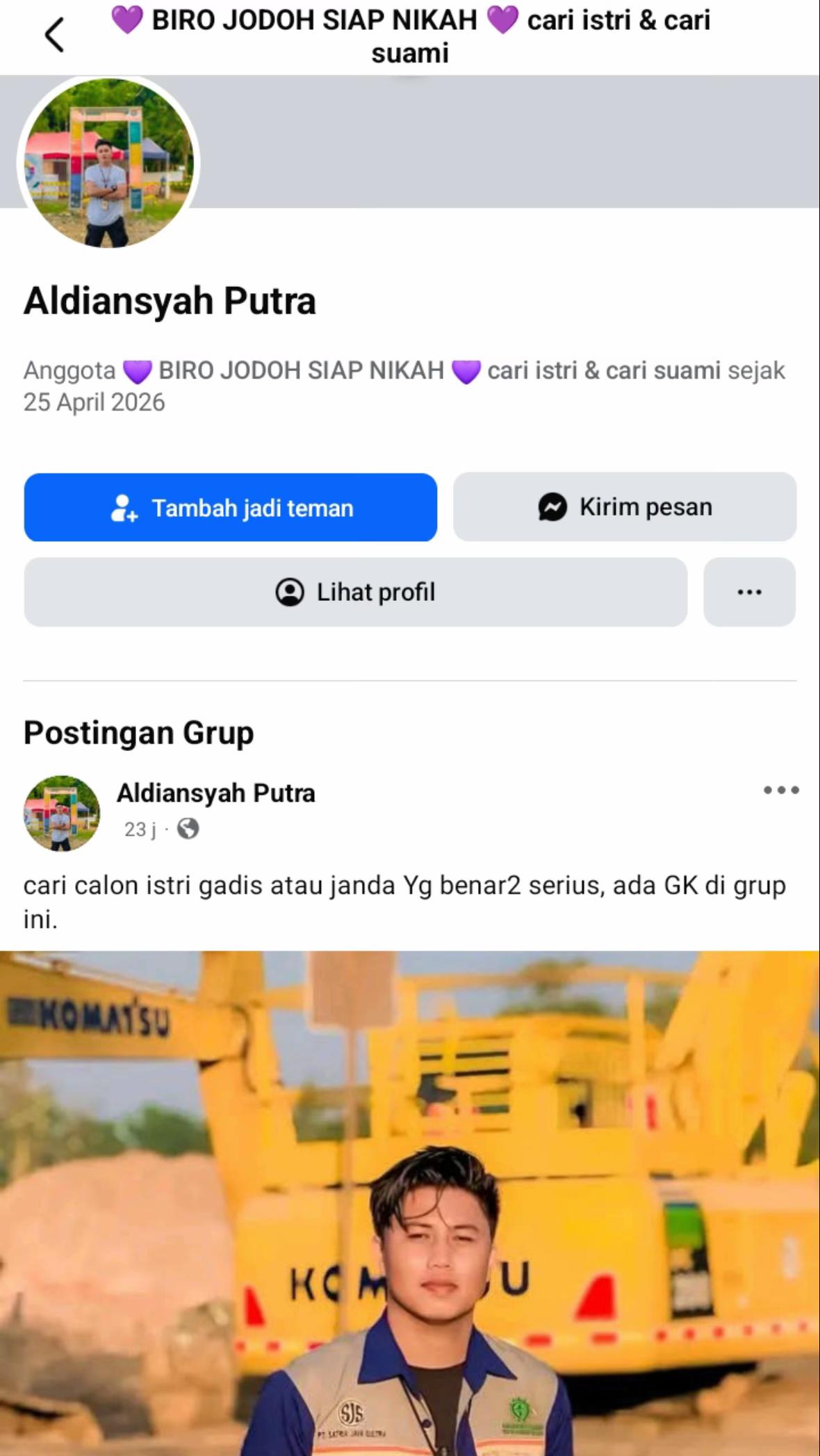The width and height of the screenshot is (820, 1456).
Task: Open the excavator photo in the post
Action: [410, 1203]
